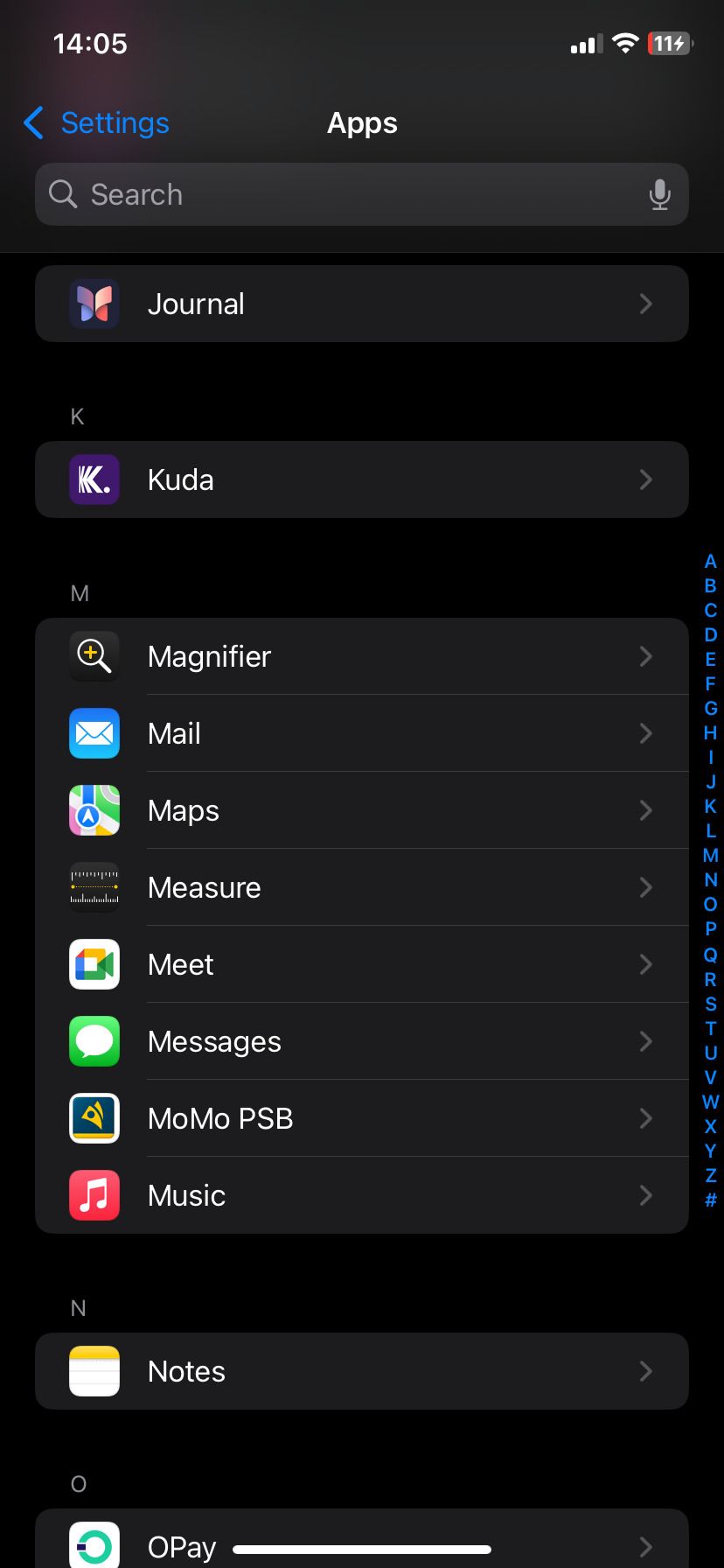This screenshot has height=1568, width=724.
Task: Open Maps settings
Action: tap(362, 810)
